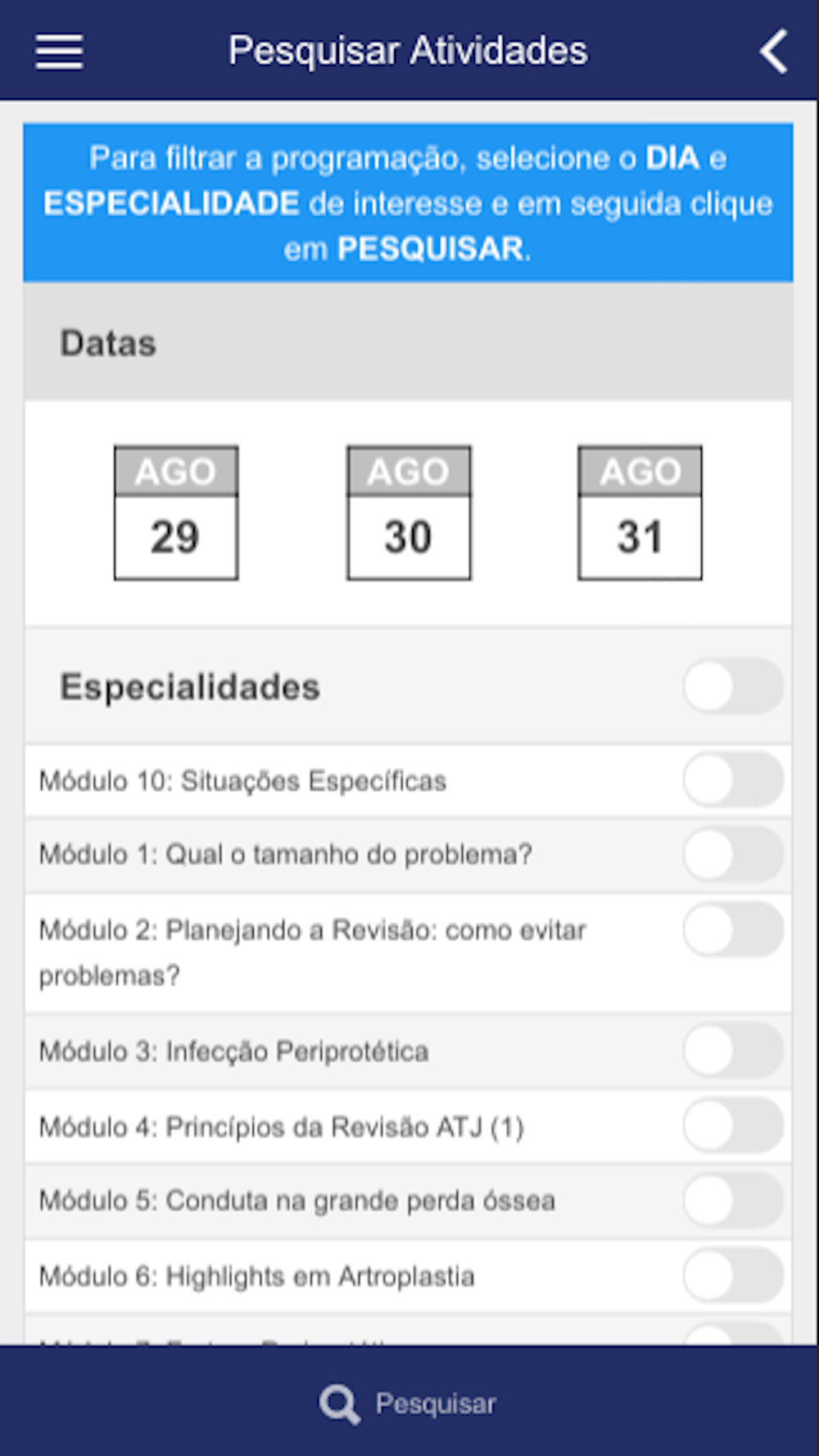This screenshot has height=1456, width=819.
Task: Pick the AGO 31 date
Action: pyautogui.click(x=640, y=513)
